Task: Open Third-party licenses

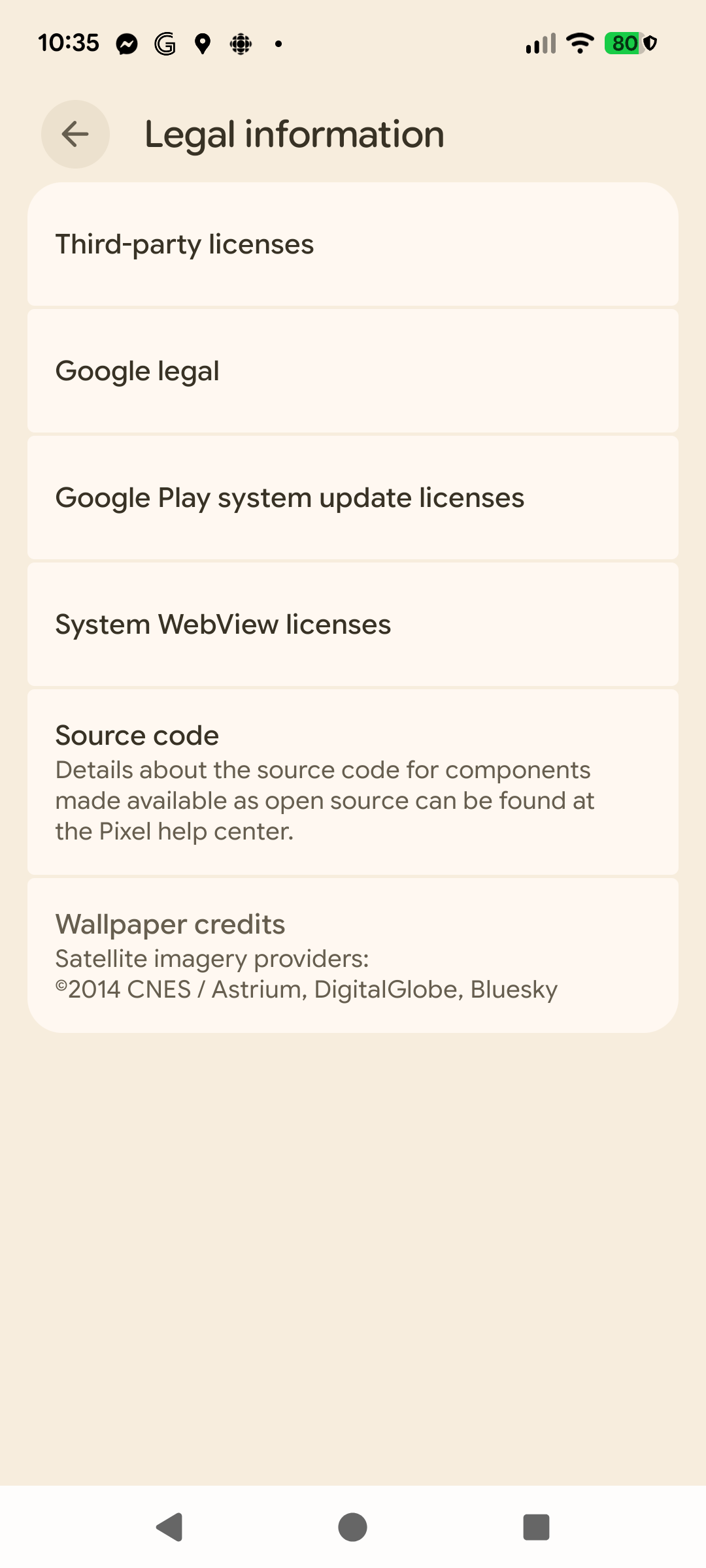Action: point(353,244)
